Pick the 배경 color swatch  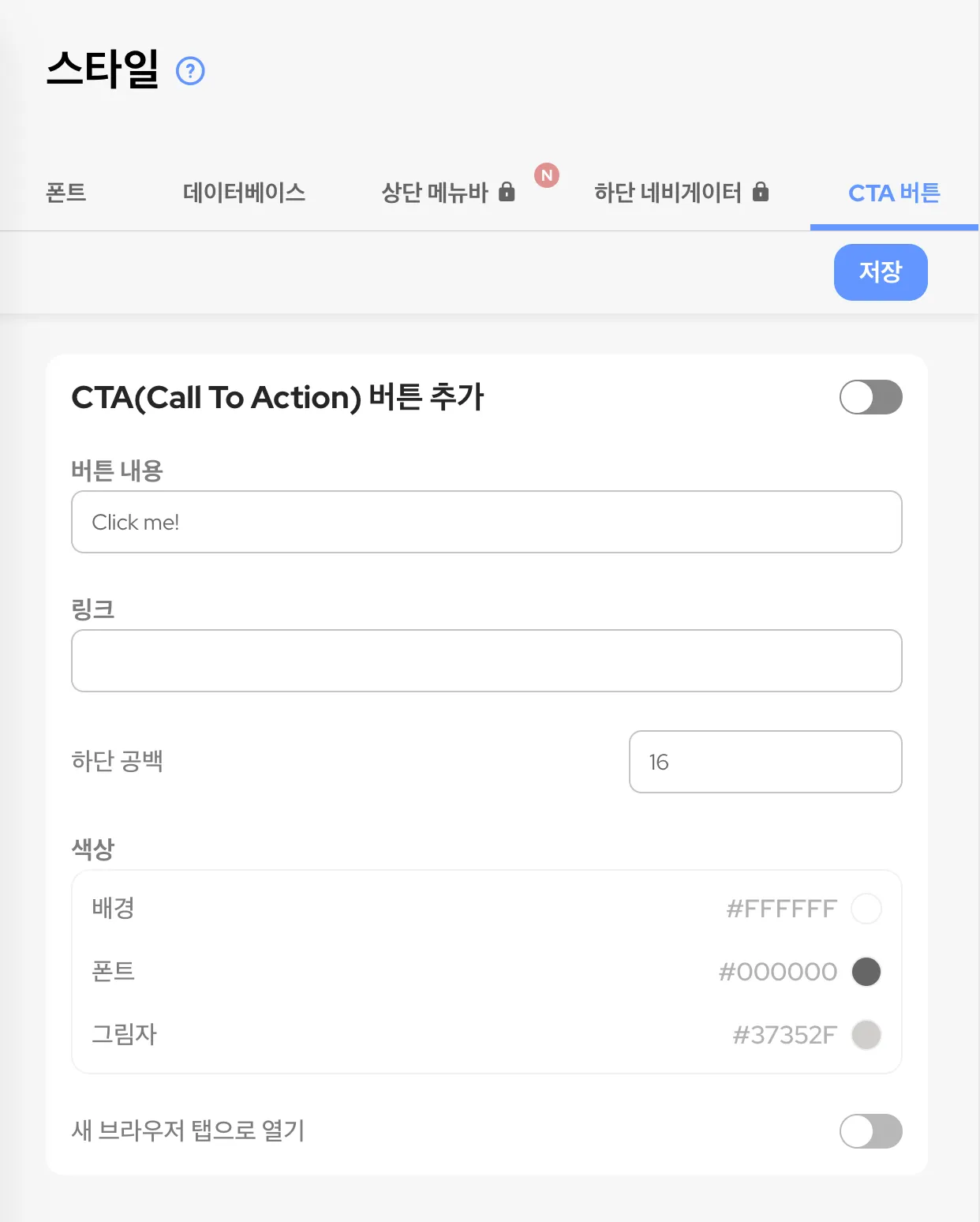pyautogui.click(x=866, y=909)
